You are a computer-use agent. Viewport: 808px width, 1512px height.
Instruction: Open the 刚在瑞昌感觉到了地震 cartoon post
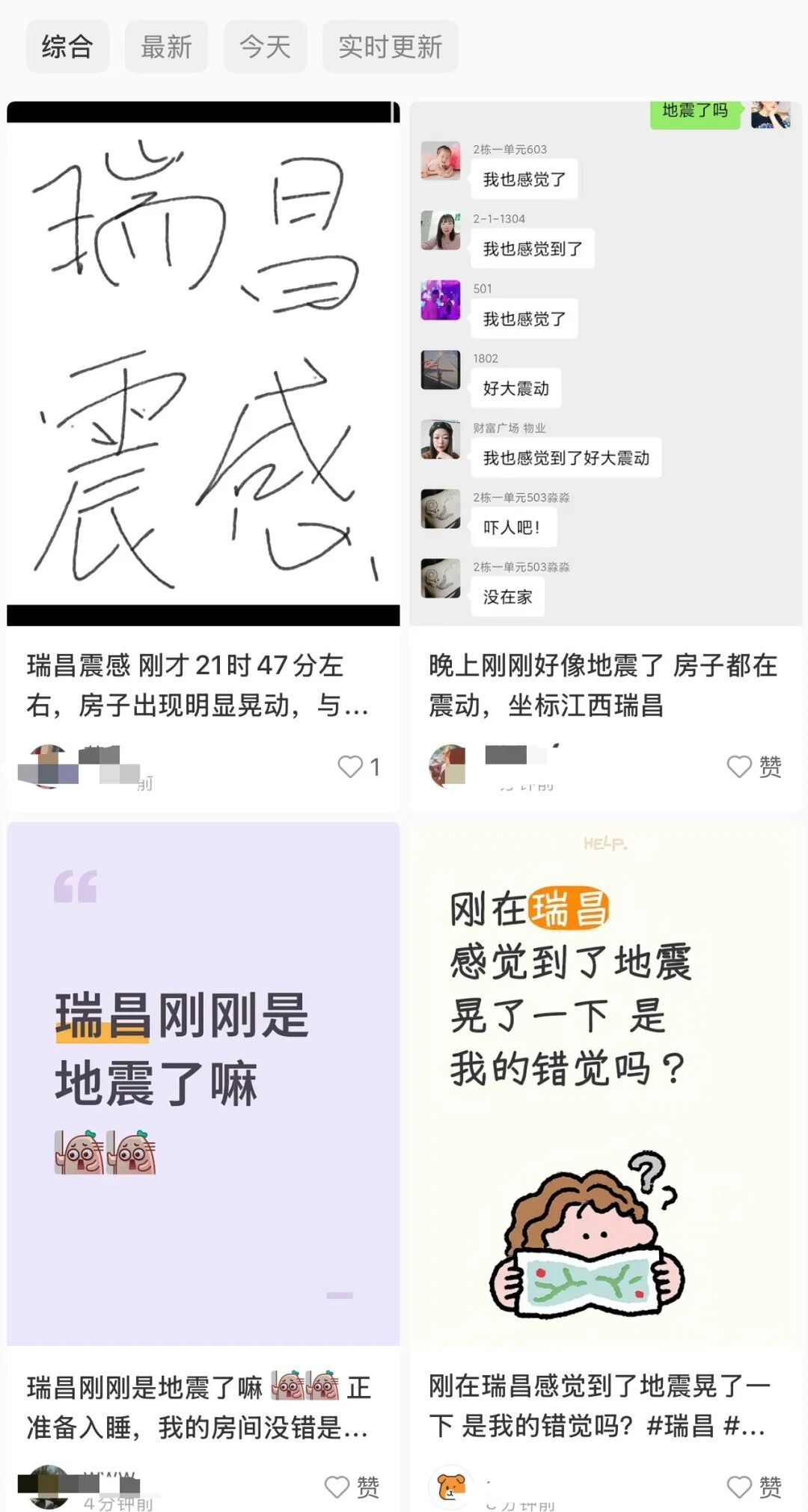(605, 1083)
